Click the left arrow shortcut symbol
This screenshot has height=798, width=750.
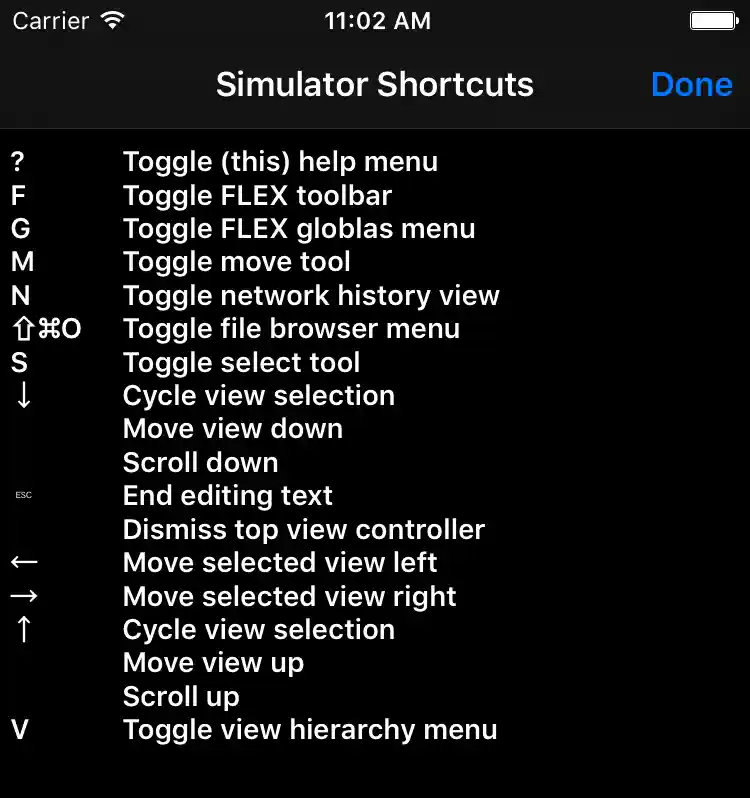(x=22, y=562)
